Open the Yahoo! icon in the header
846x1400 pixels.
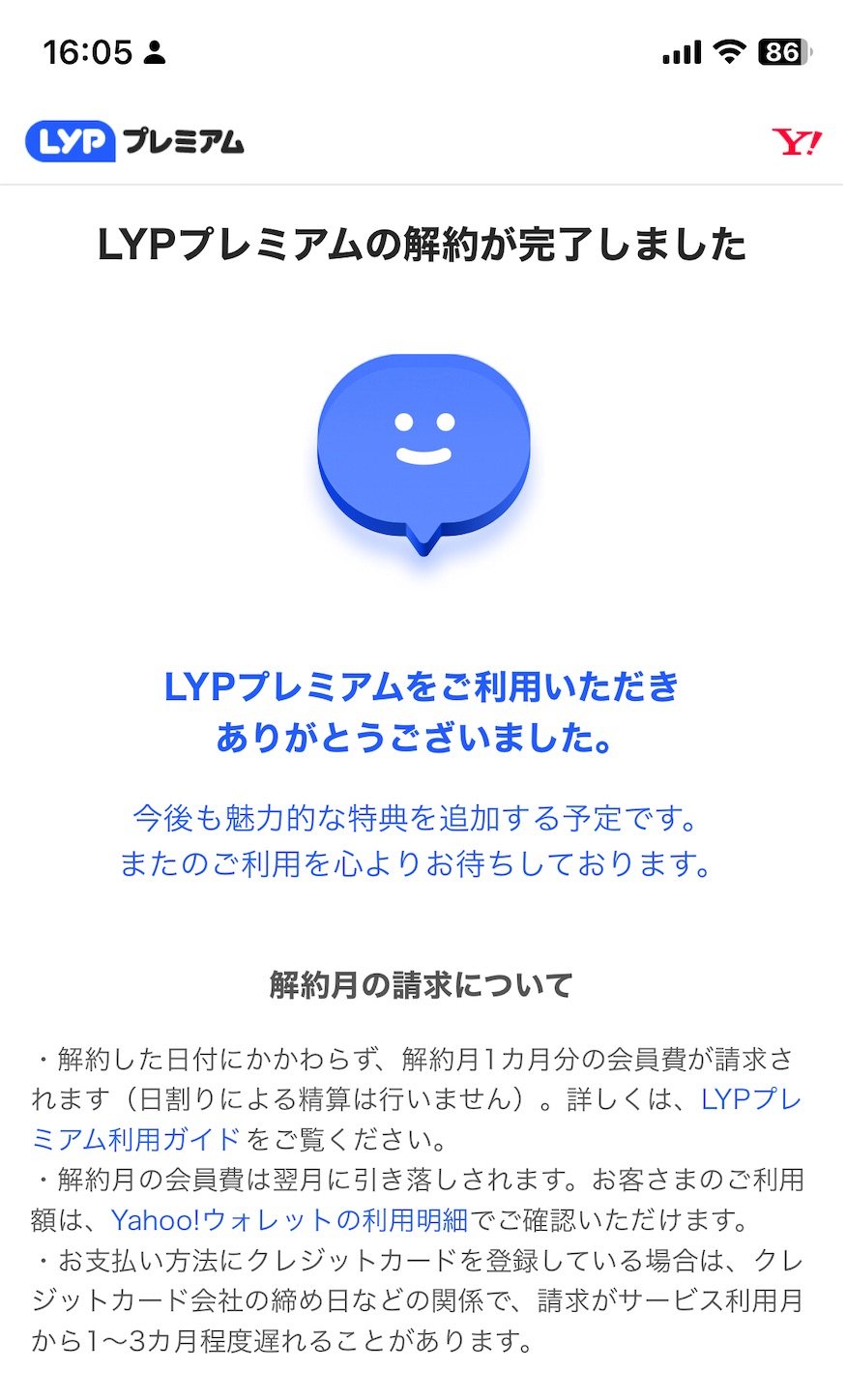[797, 142]
